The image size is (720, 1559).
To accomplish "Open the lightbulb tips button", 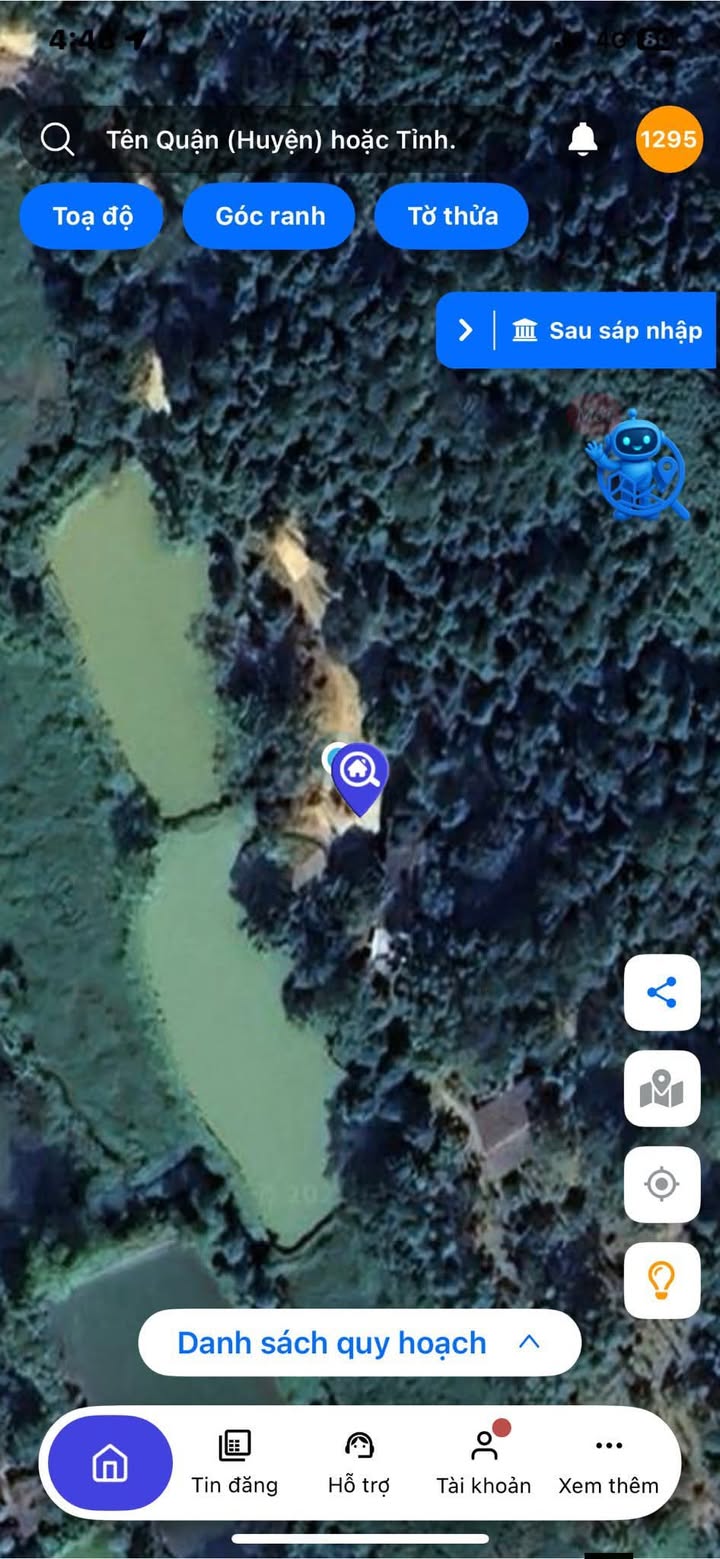I will 661,1280.
